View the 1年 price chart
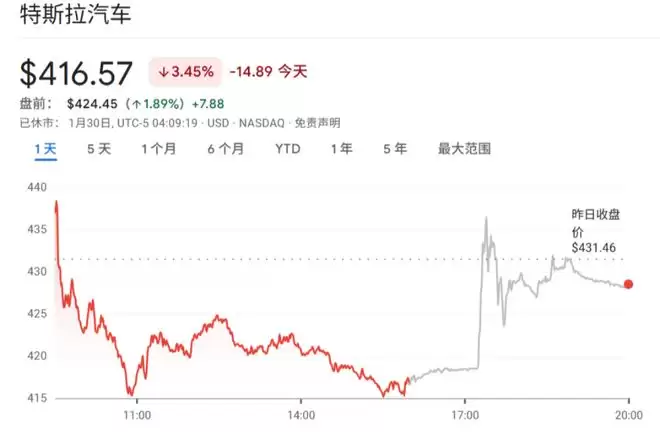660x437 pixels. pyautogui.click(x=341, y=149)
